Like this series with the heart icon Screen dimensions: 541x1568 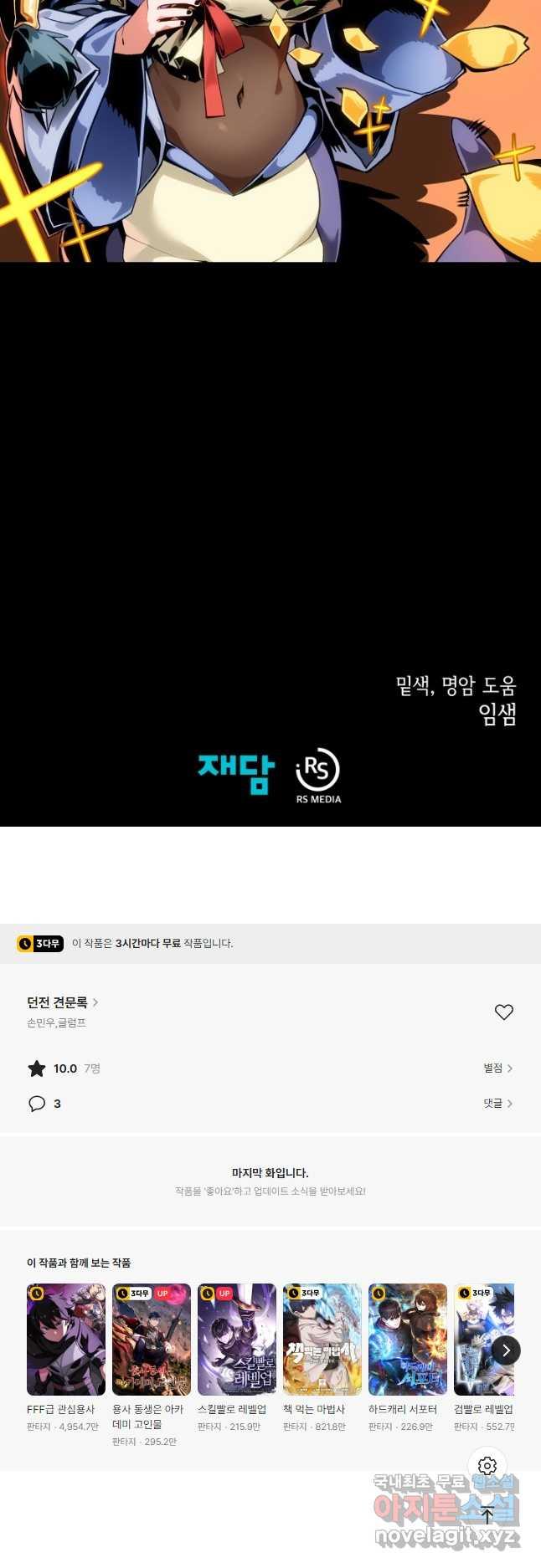click(x=503, y=1012)
